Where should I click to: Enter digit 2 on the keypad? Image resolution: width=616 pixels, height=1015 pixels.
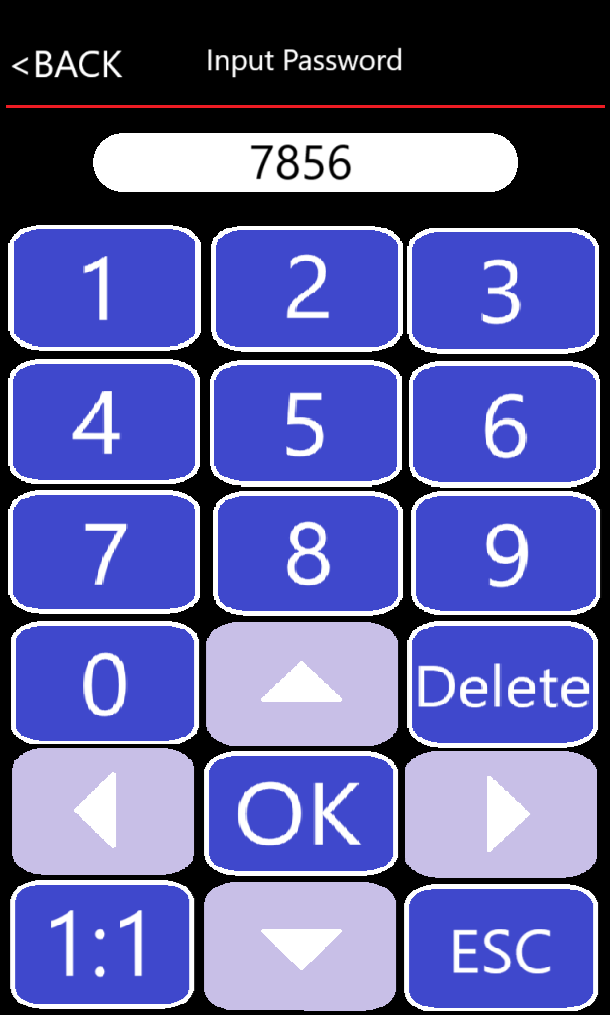click(x=306, y=289)
